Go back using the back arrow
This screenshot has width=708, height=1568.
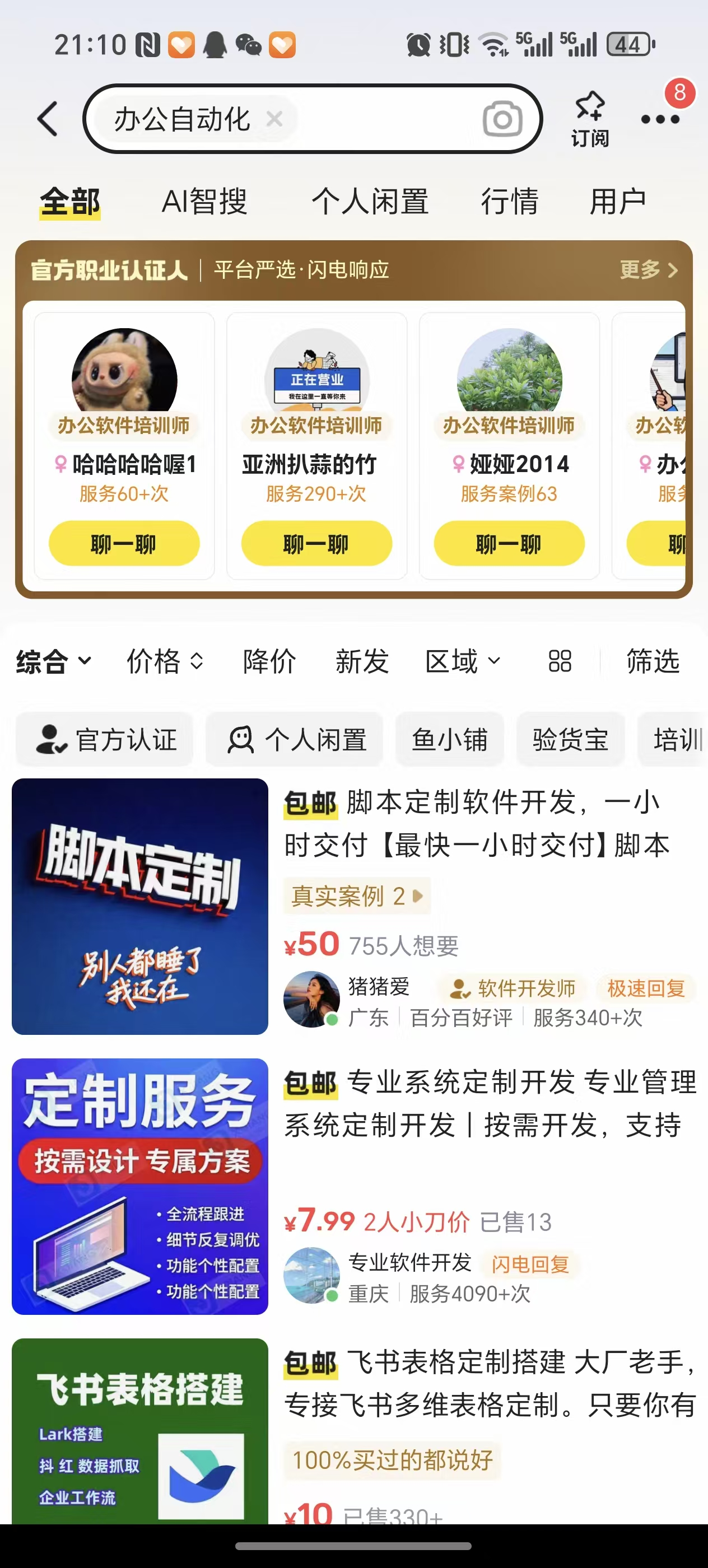point(48,119)
